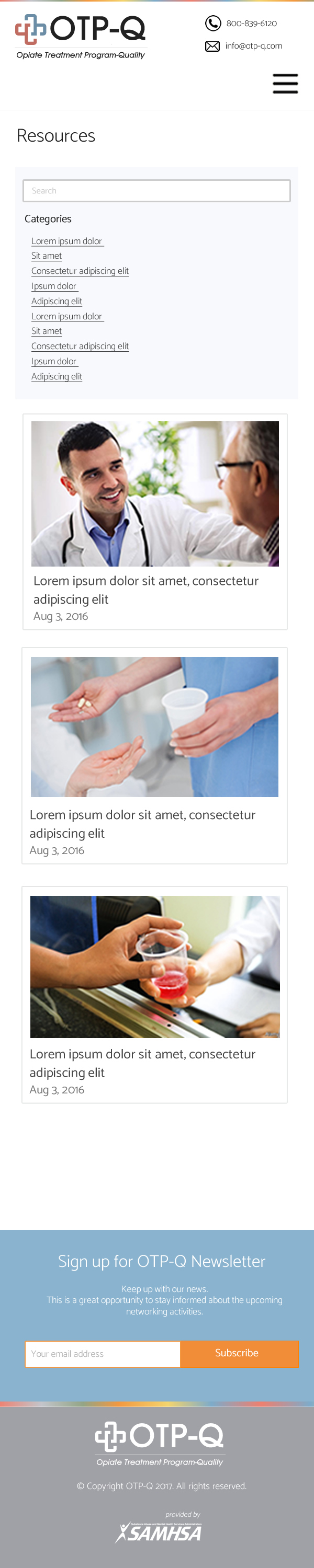Subscribe to the OTP-Q newsletter

tap(237, 1353)
